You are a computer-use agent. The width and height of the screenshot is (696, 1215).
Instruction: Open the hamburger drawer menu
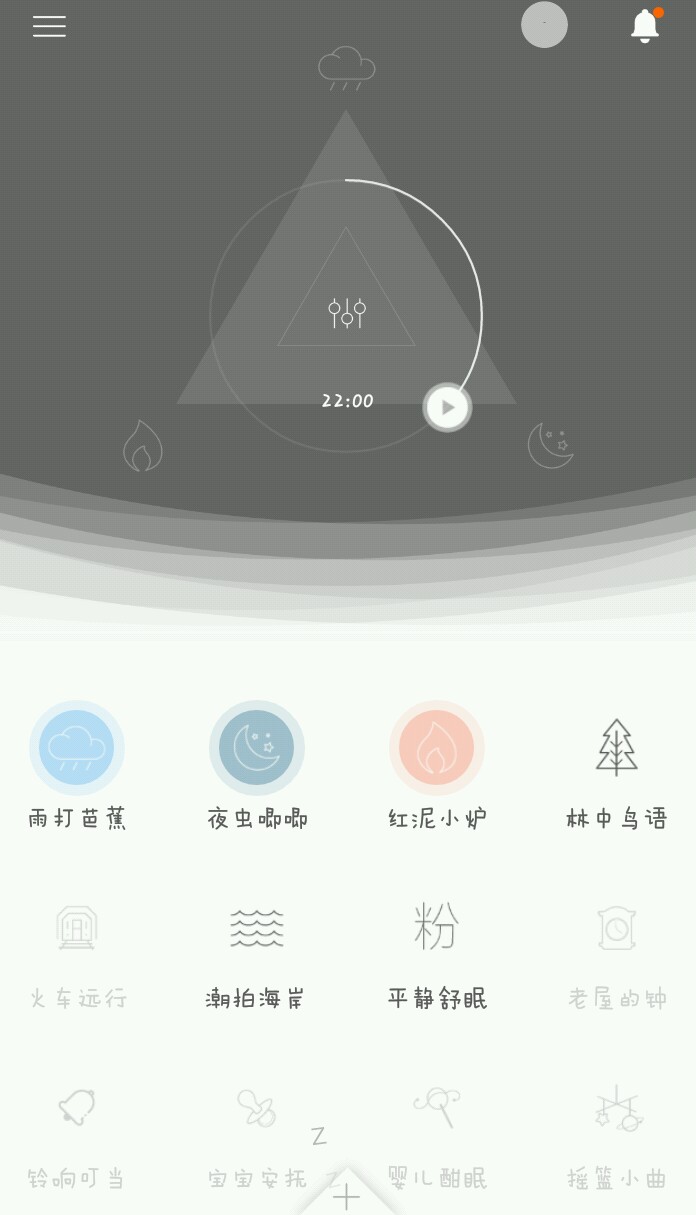pyautogui.click(x=49, y=26)
